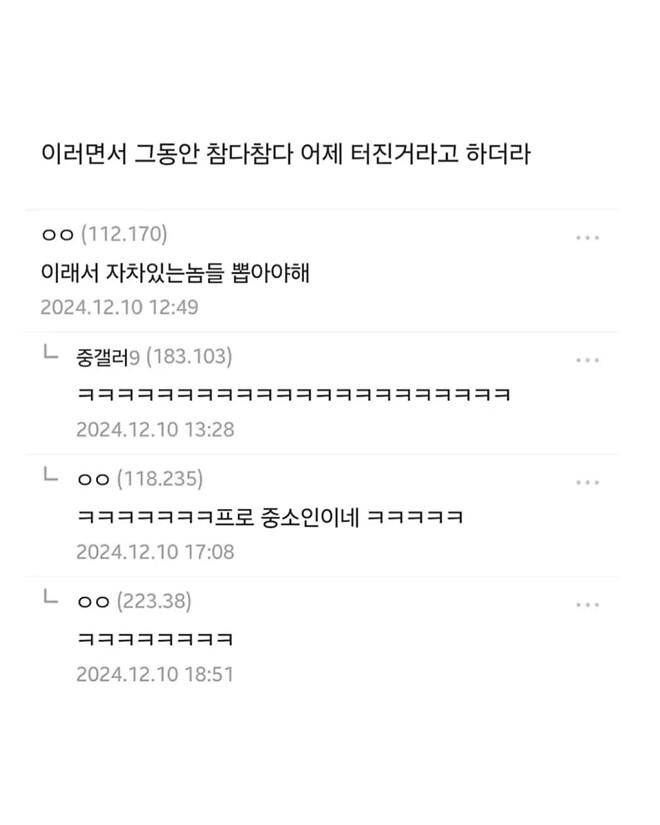Image resolution: width=660 pixels, height=825 pixels.
Task: Open the options menu for the 118.235 reply
Action: [587, 481]
